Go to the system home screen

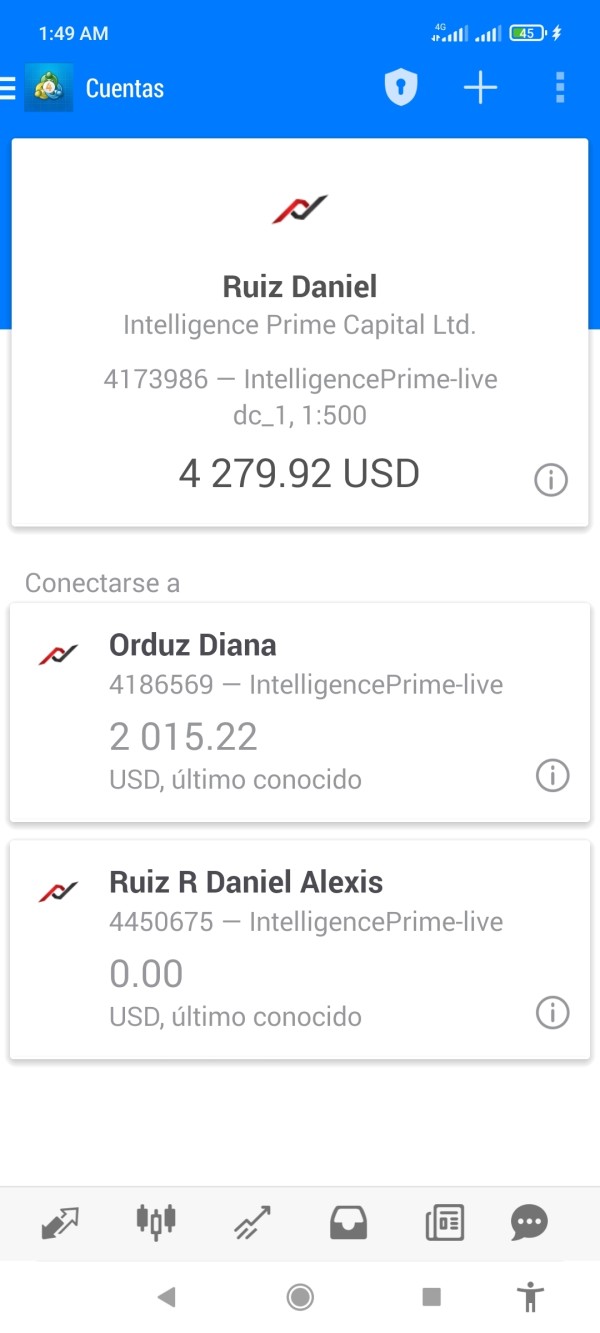click(300, 1297)
